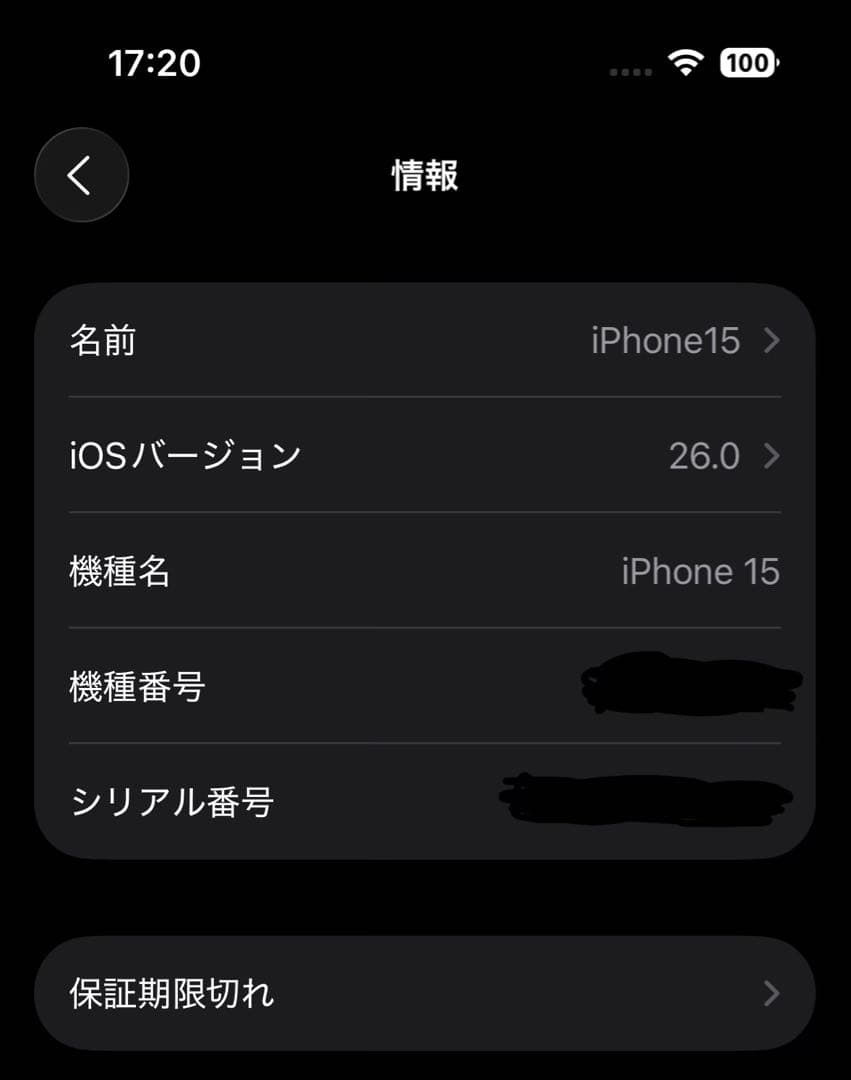Tap the chevron beside iOS version 26.0

pos(770,456)
